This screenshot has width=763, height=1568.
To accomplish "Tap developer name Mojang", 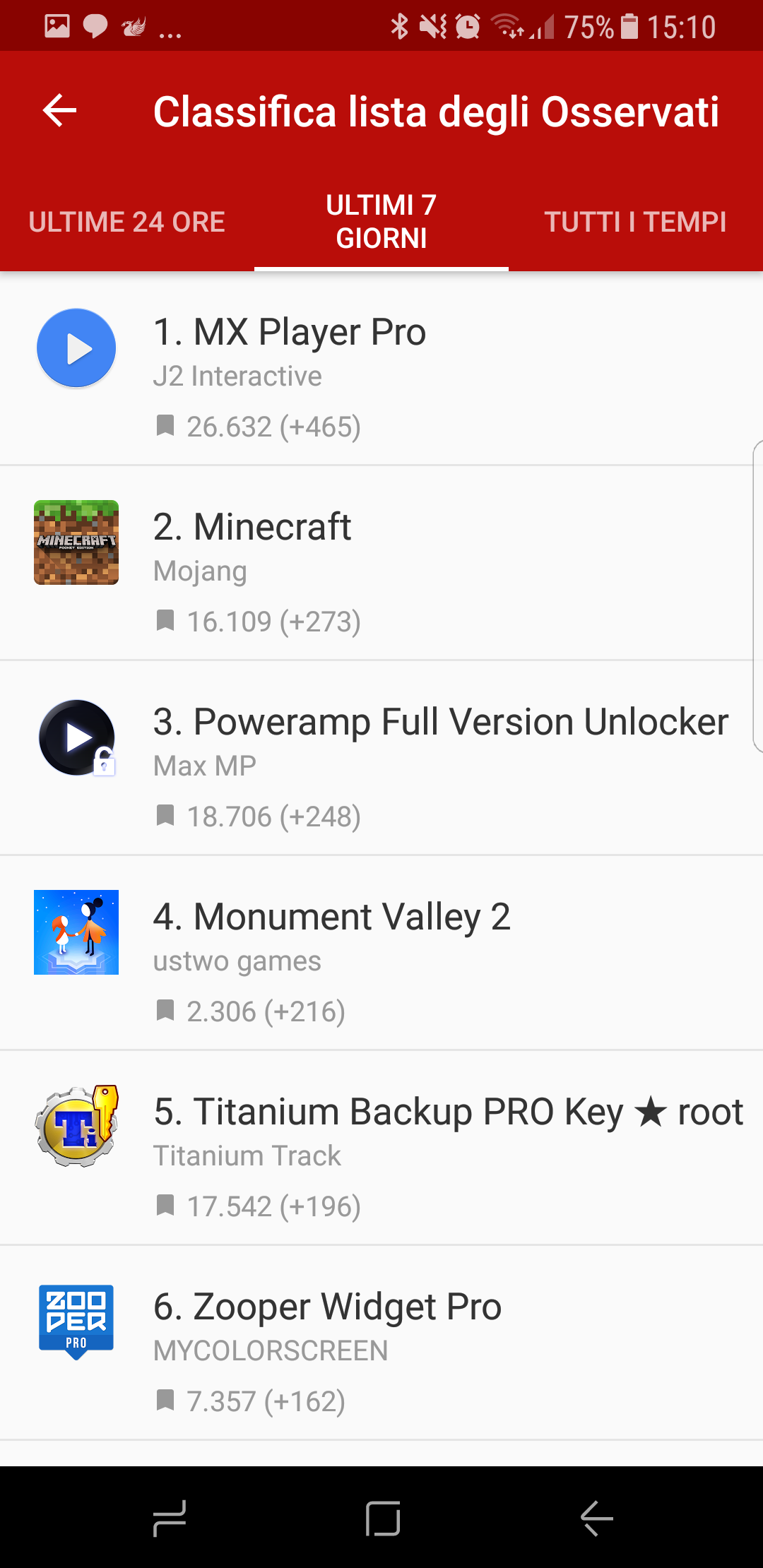I will [200, 571].
